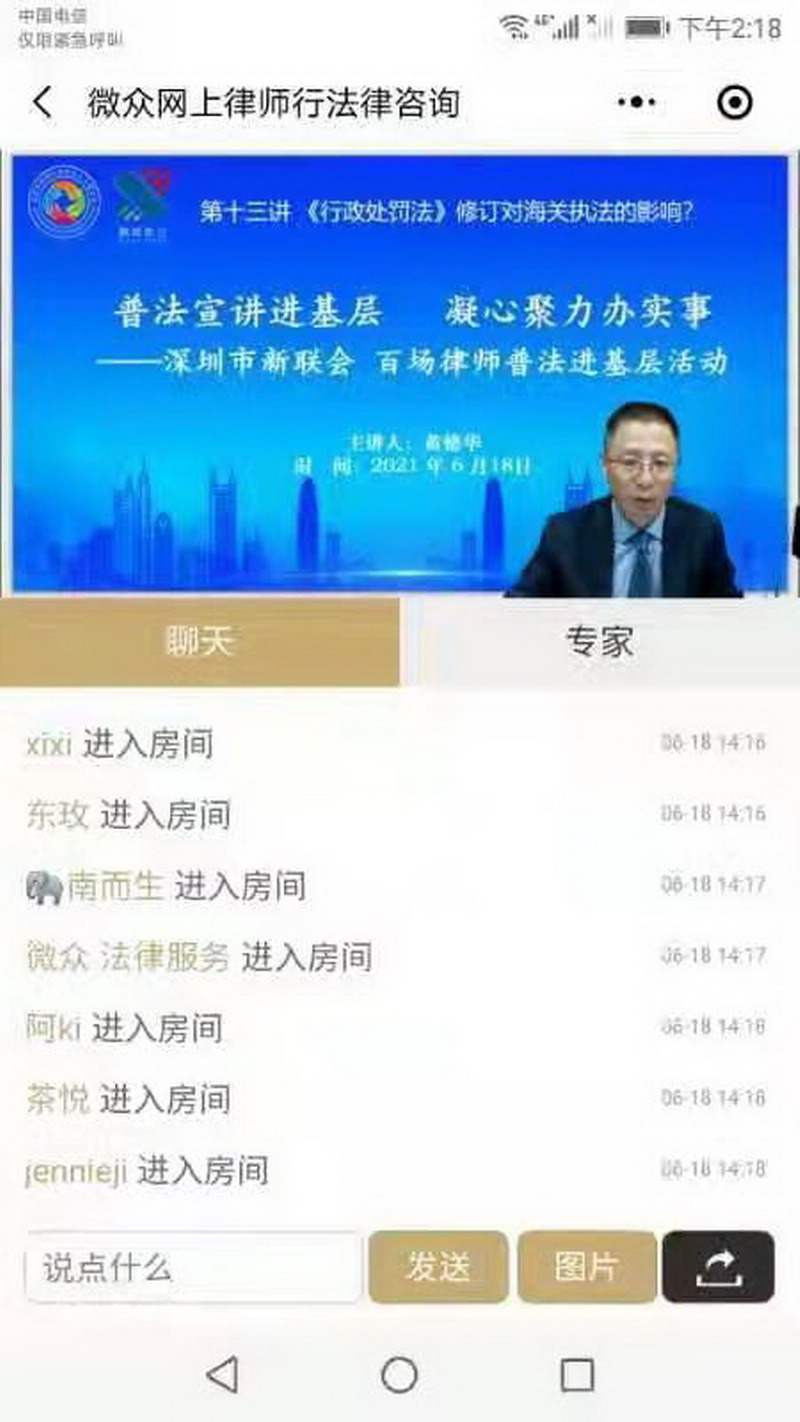Image resolution: width=800 pixels, height=1422 pixels.
Task: Share this live room
Action: pyautogui.click(x=718, y=1267)
